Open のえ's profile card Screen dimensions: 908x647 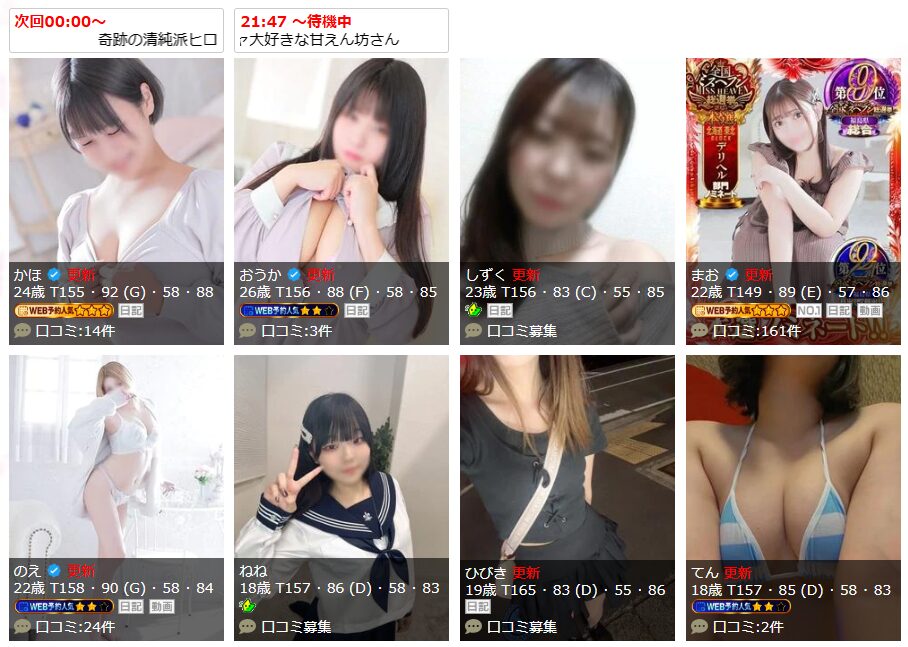pos(116,455)
